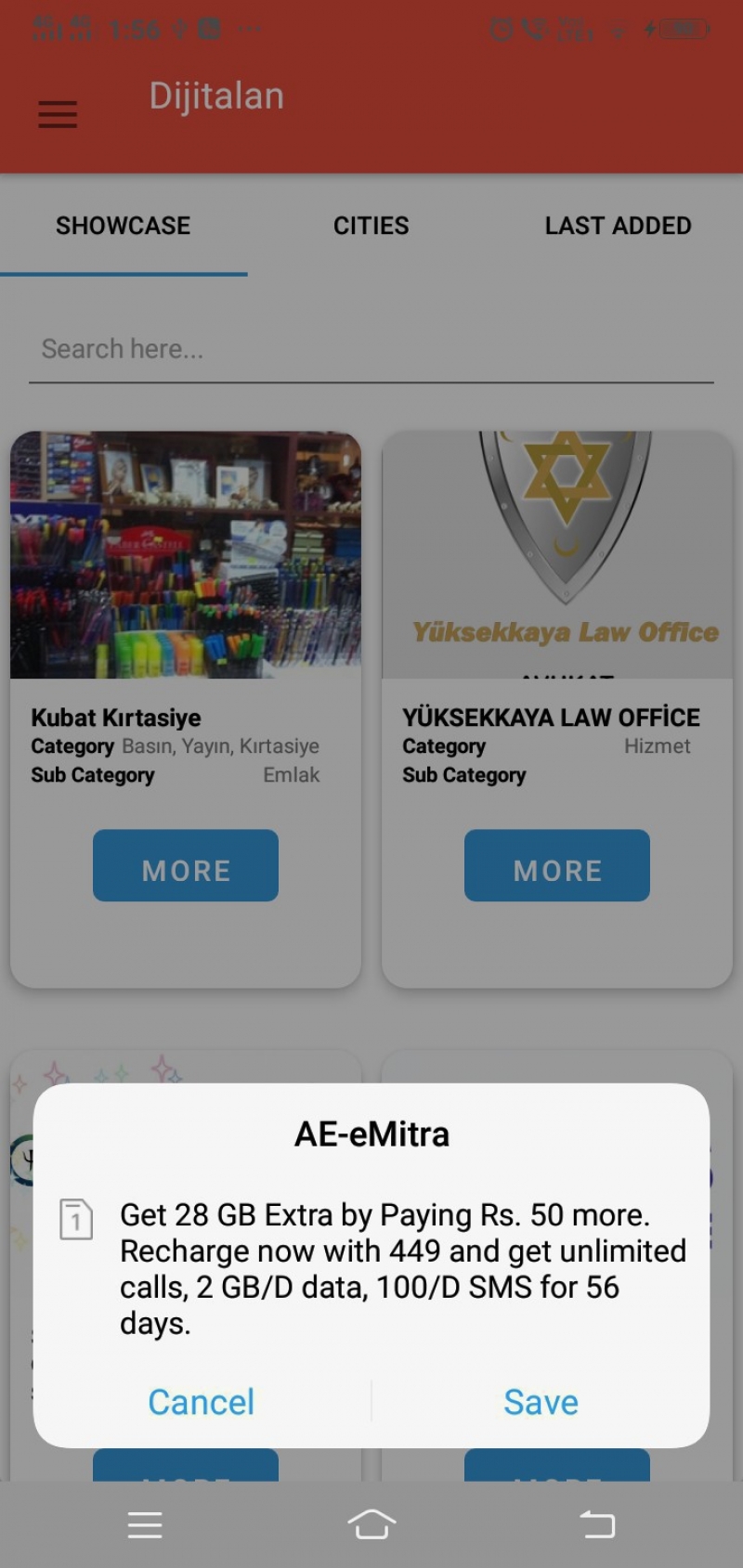This screenshot has height=1568, width=743.
Task: Tap the system back button
Action: pyautogui.click(x=597, y=1524)
